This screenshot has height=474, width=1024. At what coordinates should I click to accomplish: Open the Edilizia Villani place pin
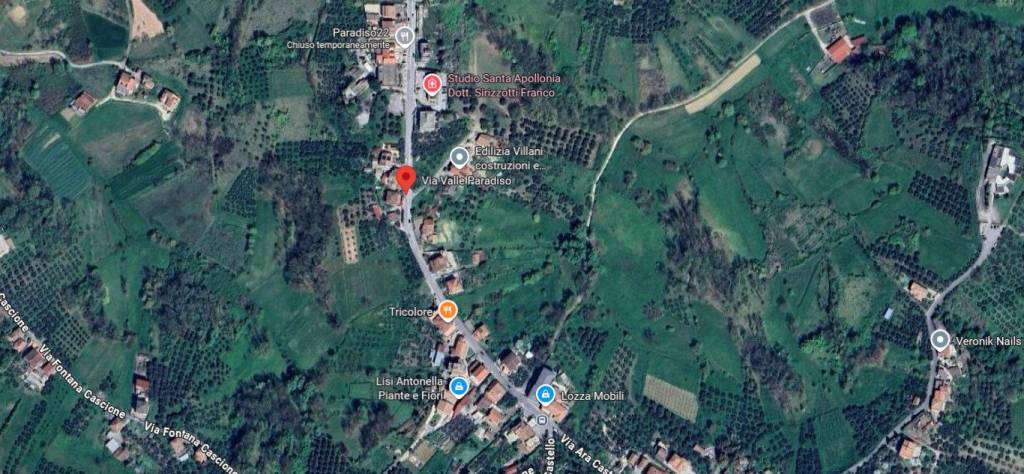tap(459, 157)
